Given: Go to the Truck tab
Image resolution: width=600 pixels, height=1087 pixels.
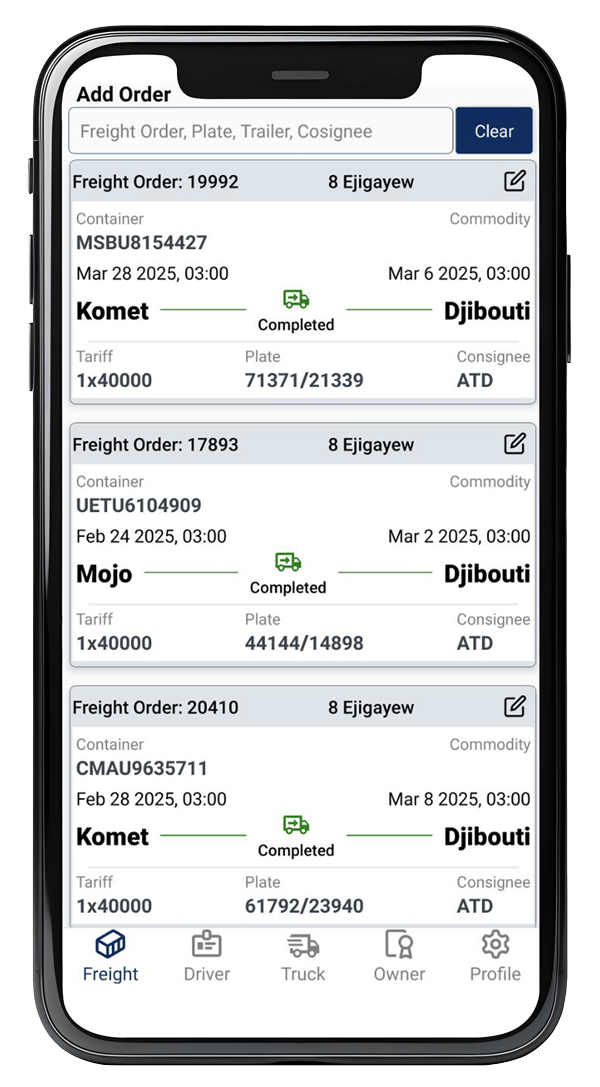Looking at the screenshot, I should click(303, 956).
